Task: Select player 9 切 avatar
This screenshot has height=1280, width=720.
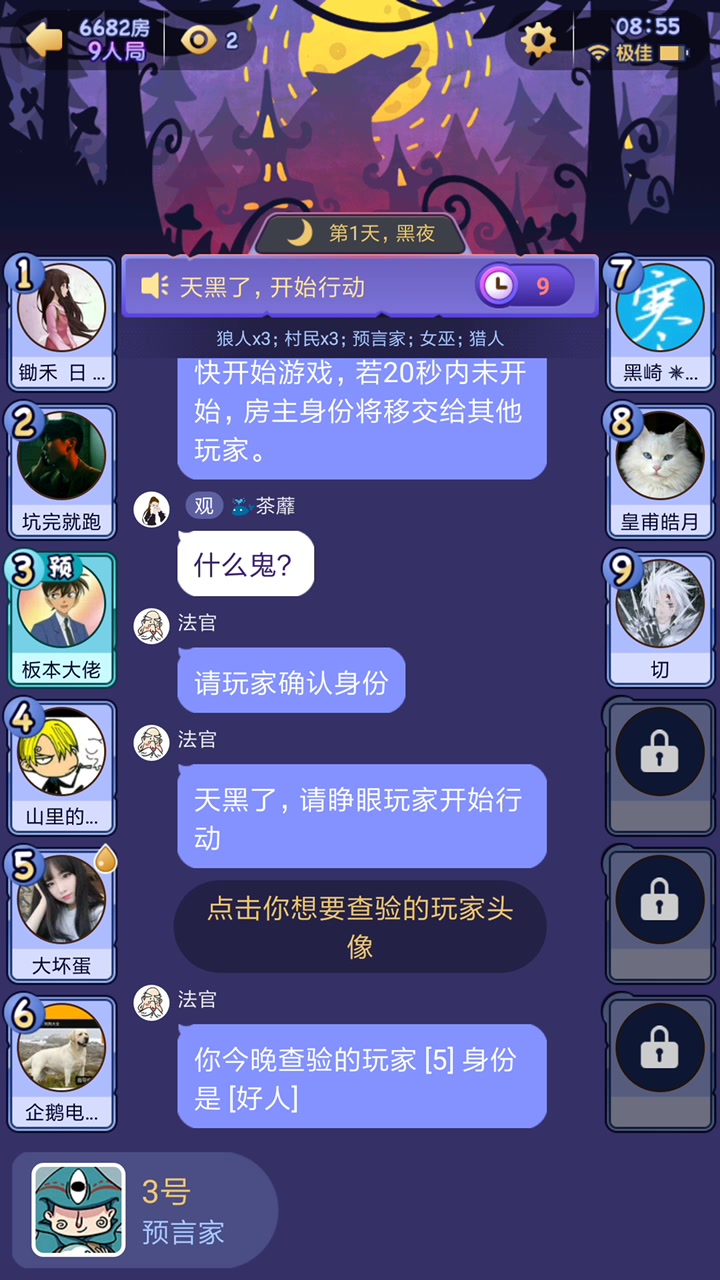Action: coord(660,604)
